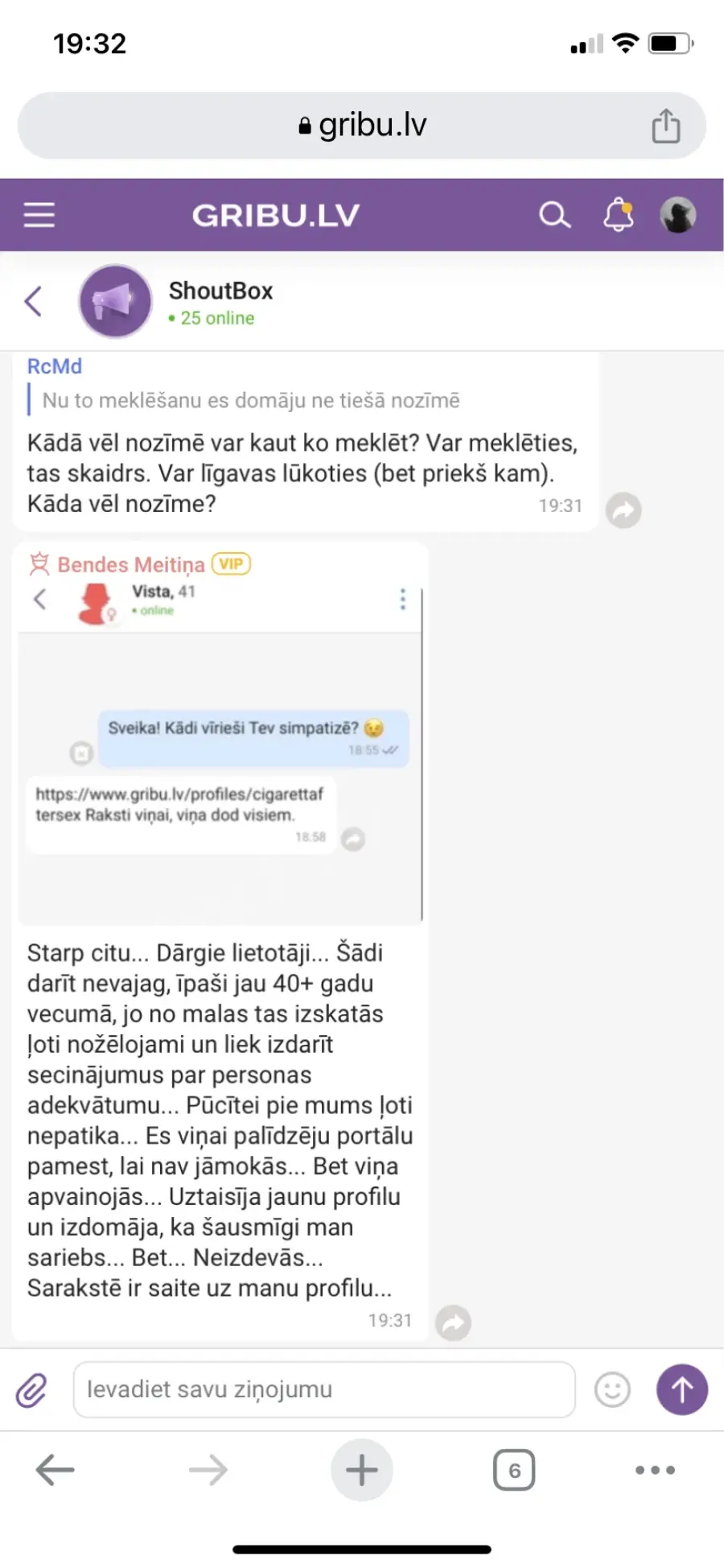Go back in the browser
The width and height of the screenshot is (724, 1568).
[x=56, y=1470]
